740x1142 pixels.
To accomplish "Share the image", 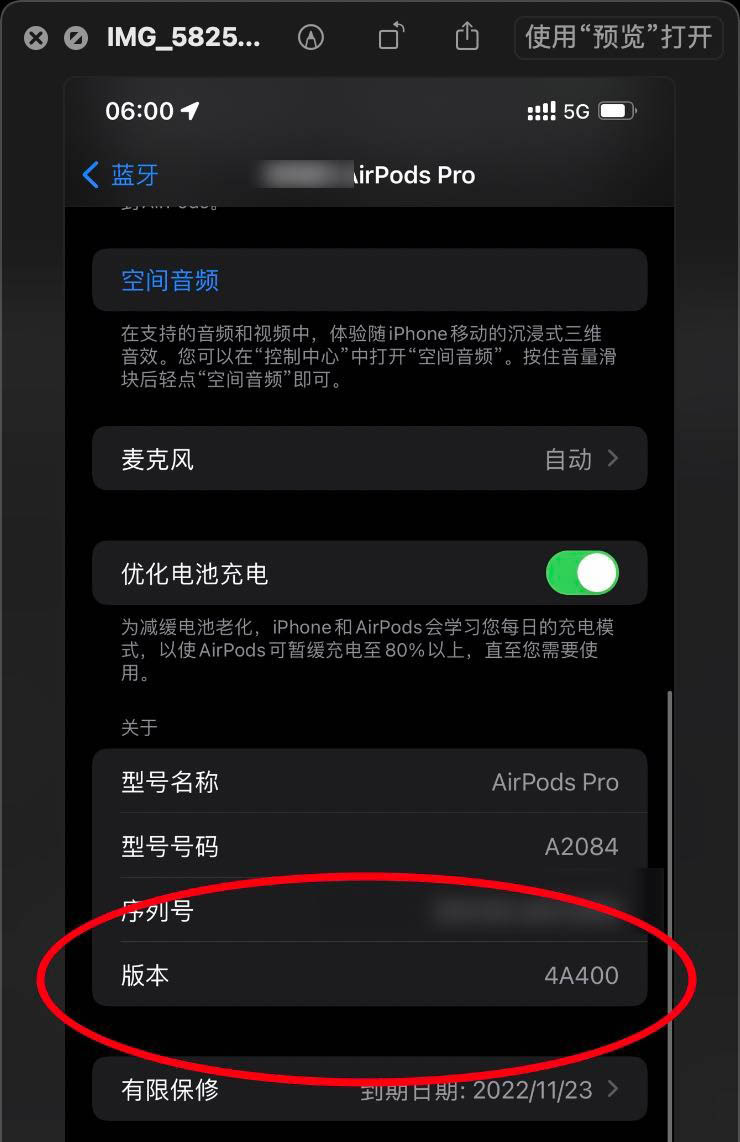I will (467, 37).
